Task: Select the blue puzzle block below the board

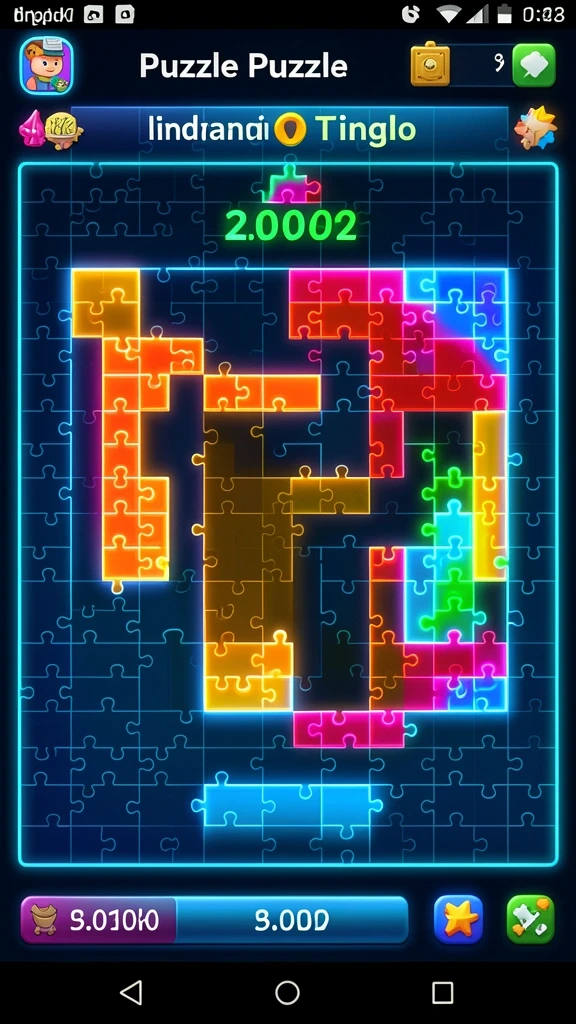Action: (287, 805)
